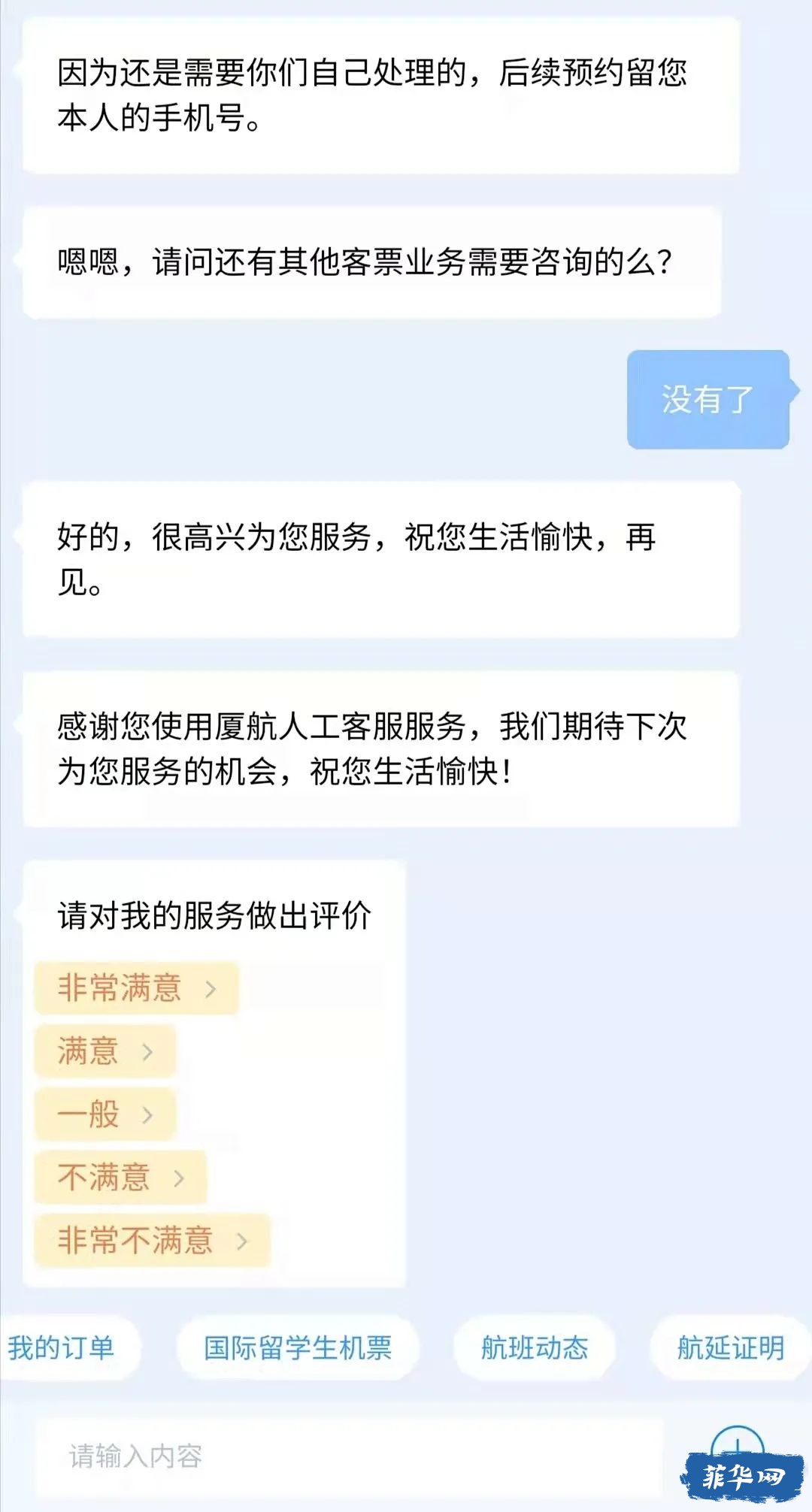Rate the service as 非常满意
The width and height of the screenshot is (812, 1512).
(136, 987)
